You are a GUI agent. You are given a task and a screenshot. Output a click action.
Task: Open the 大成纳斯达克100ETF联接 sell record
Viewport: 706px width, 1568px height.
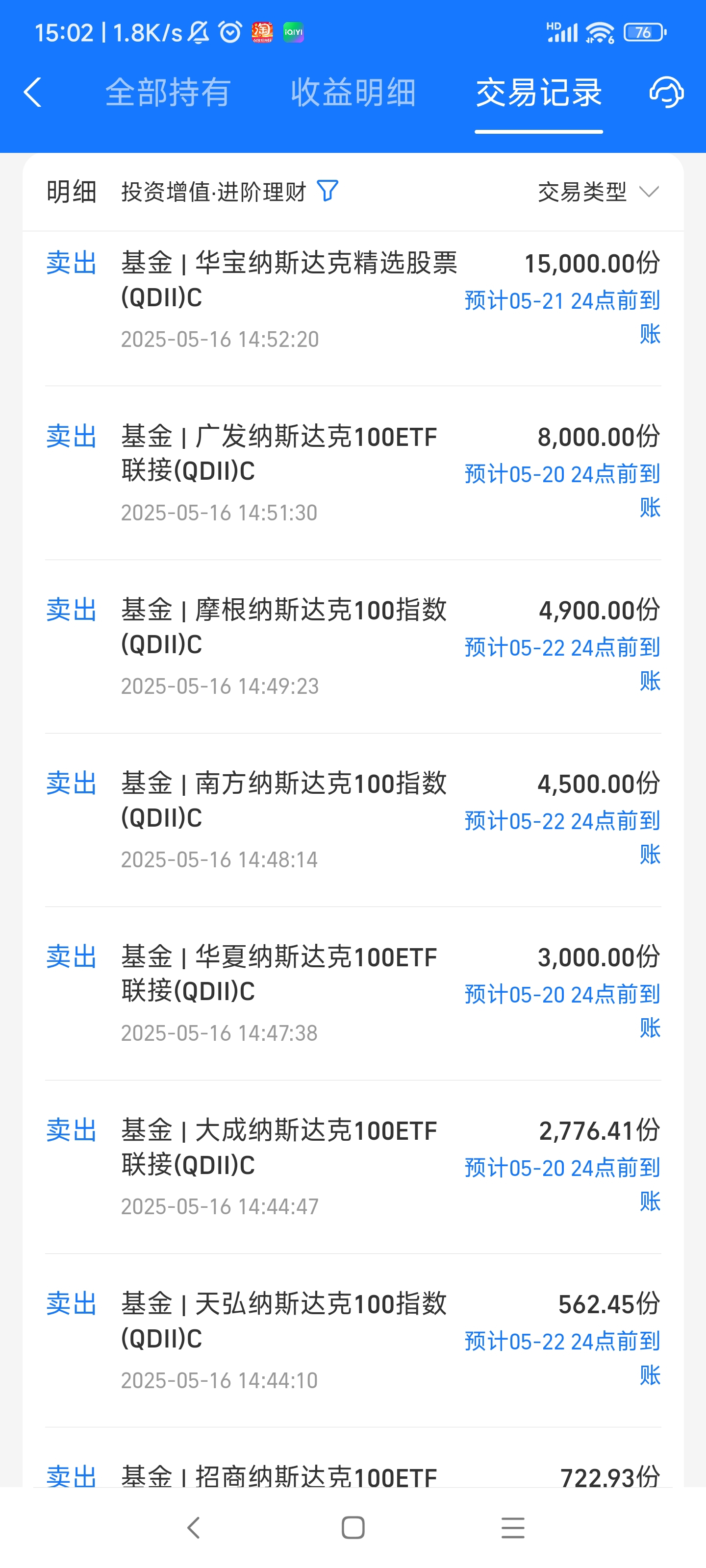[353, 1167]
